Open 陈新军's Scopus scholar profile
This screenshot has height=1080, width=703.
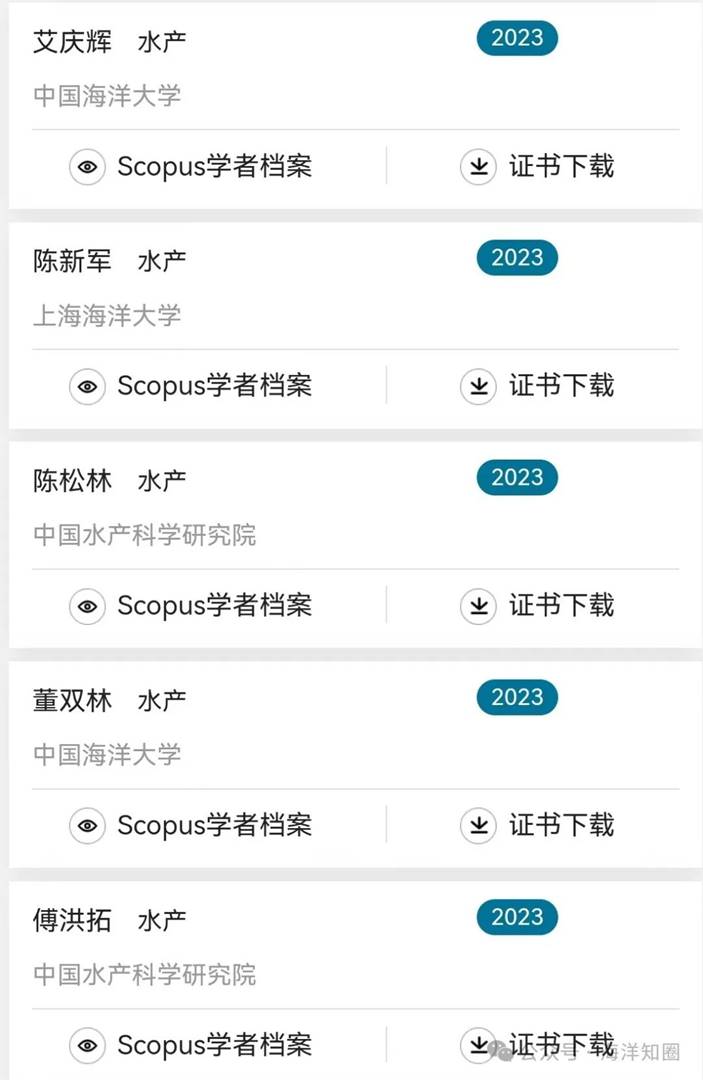[191, 386]
